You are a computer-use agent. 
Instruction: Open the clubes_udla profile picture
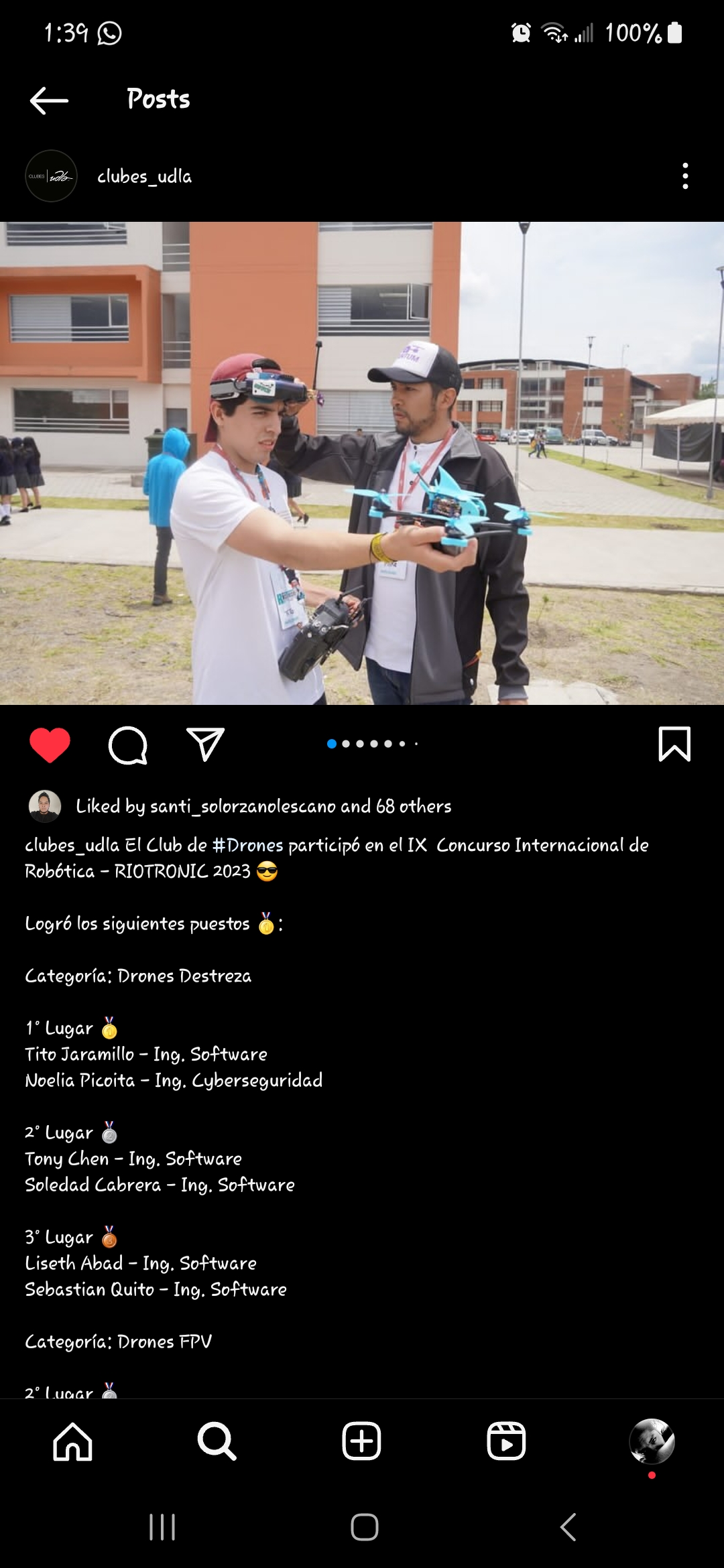coord(51,176)
